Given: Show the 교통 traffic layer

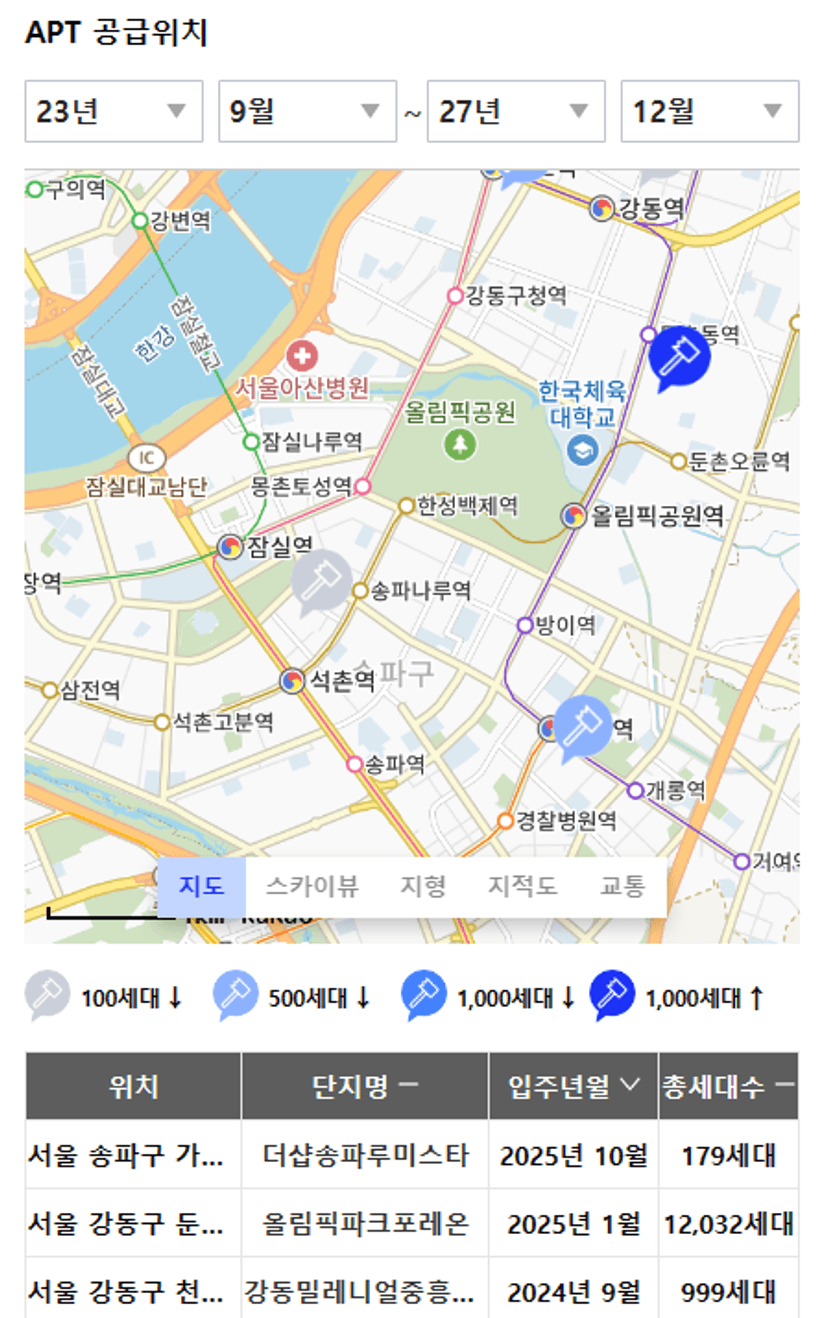Looking at the screenshot, I should [622, 887].
